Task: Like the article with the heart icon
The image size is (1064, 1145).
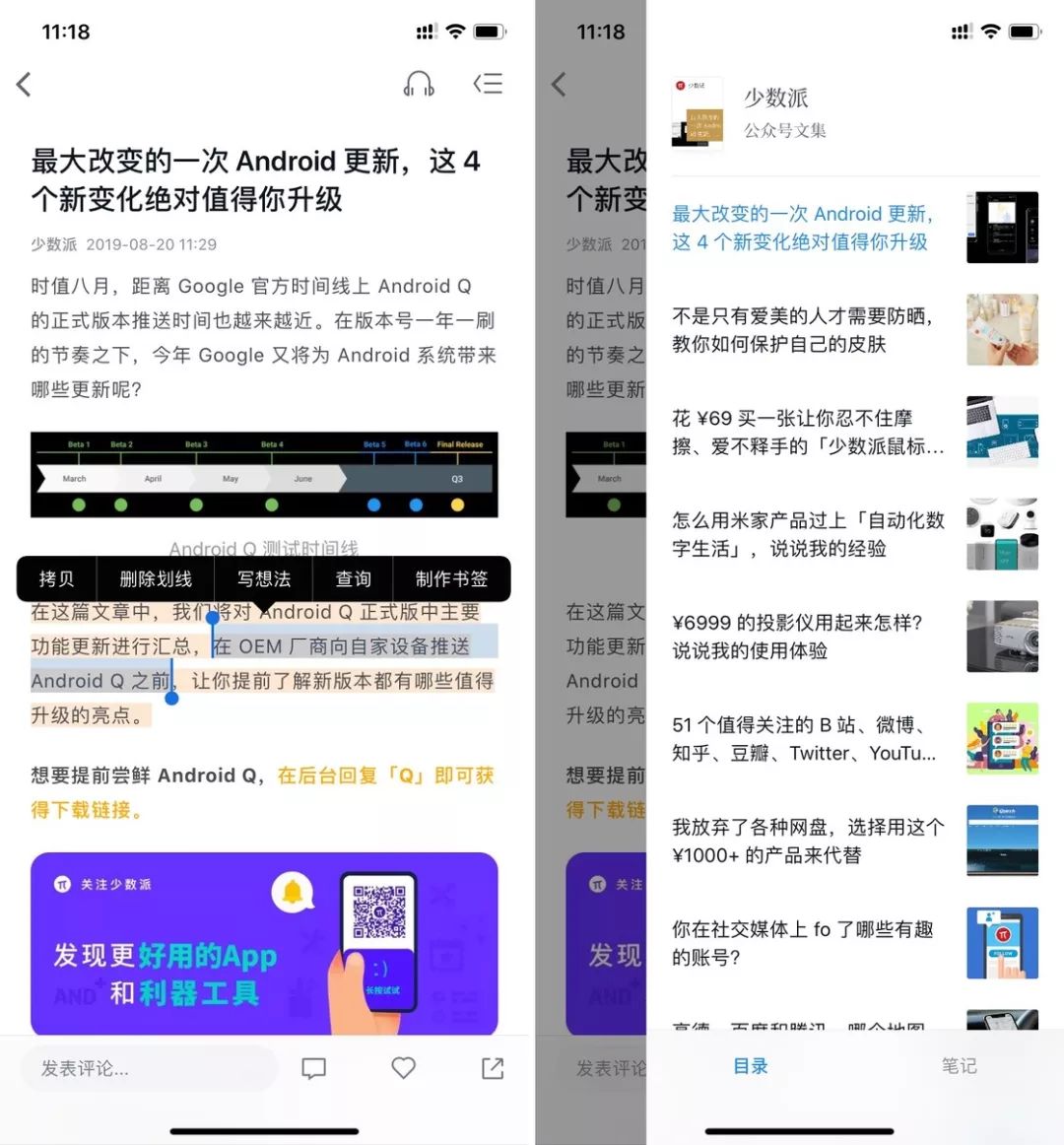Action: point(403,1067)
